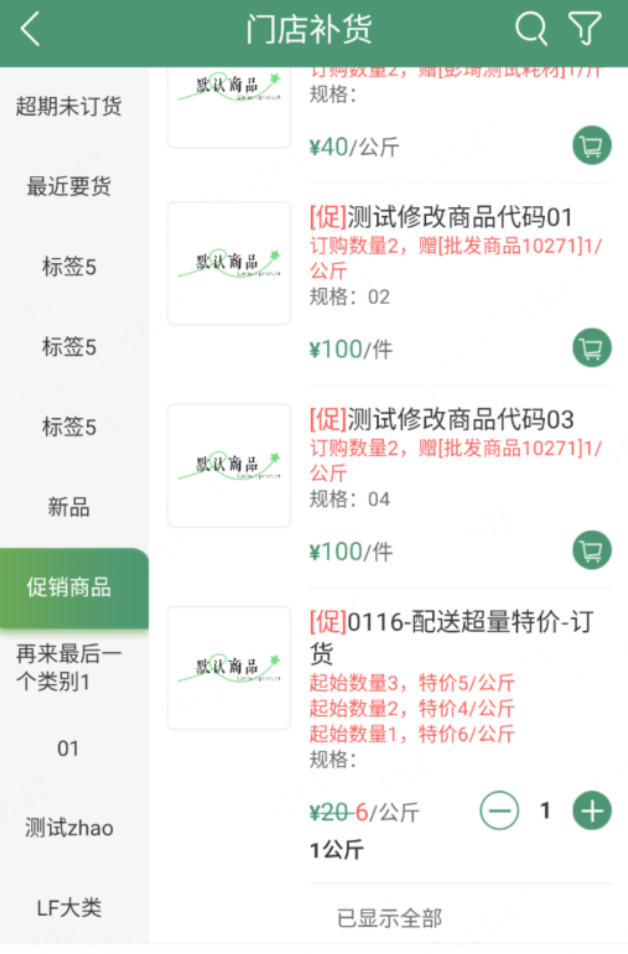Open product image of 测试修改商品代码01

[x=229, y=263]
